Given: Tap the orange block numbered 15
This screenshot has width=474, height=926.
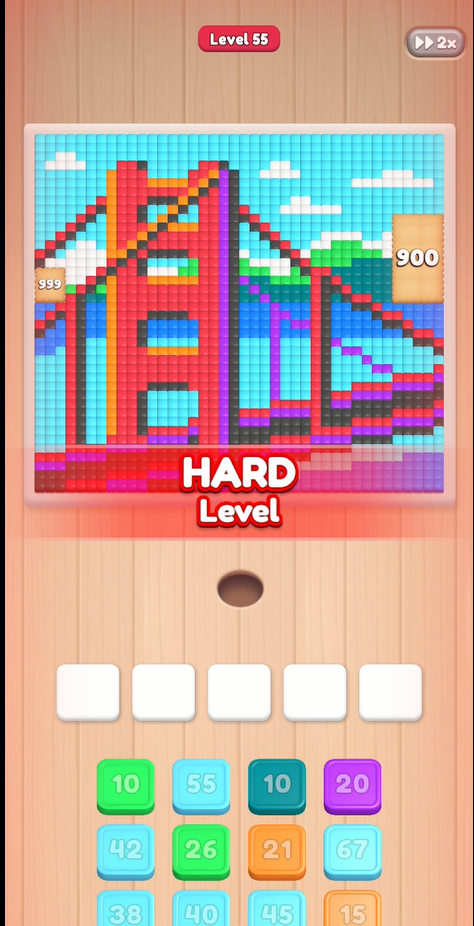Looking at the screenshot, I should [x=352, y=908].
